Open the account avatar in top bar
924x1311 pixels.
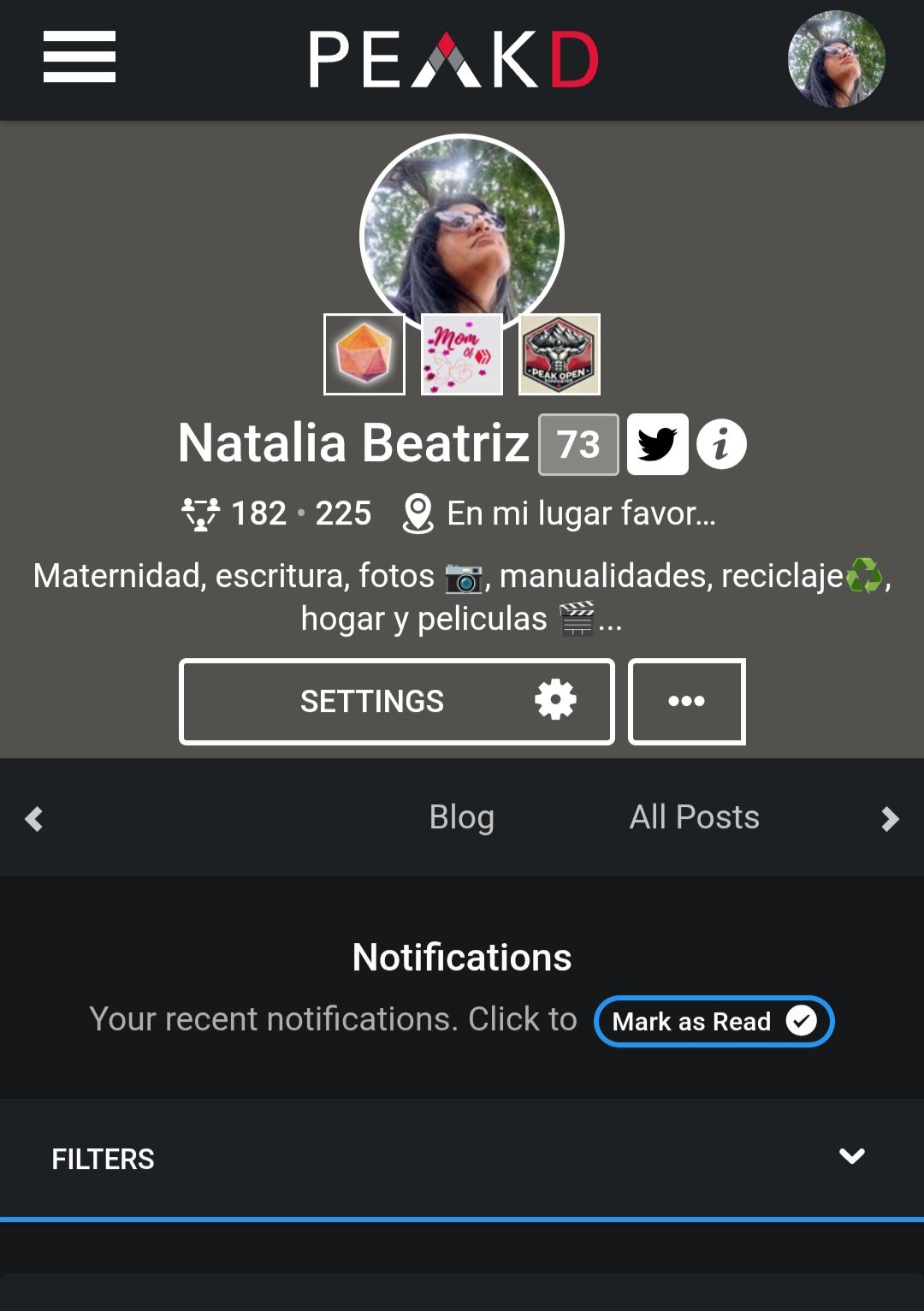pos(836,59)
